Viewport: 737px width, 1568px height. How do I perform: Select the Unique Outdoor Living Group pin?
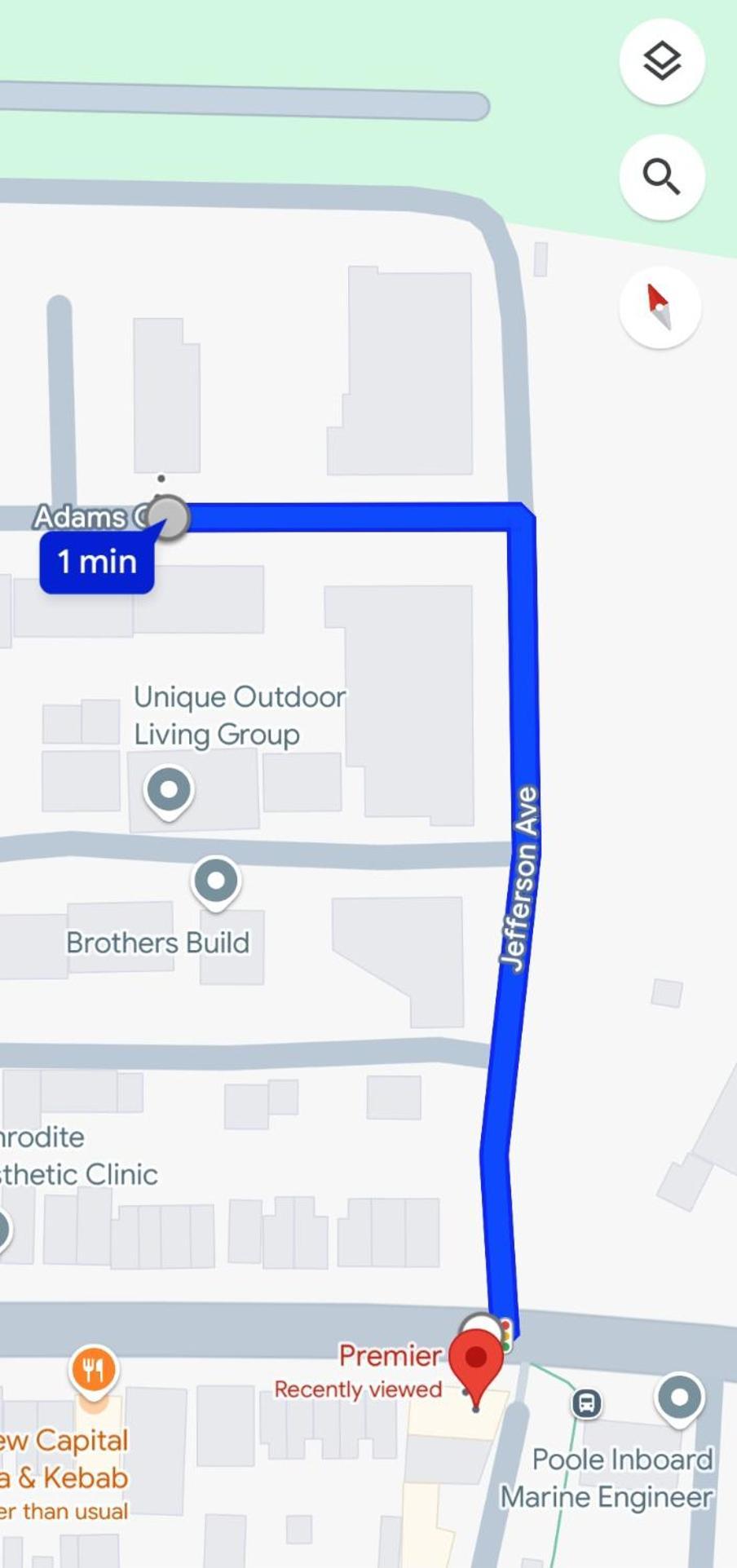169,790
